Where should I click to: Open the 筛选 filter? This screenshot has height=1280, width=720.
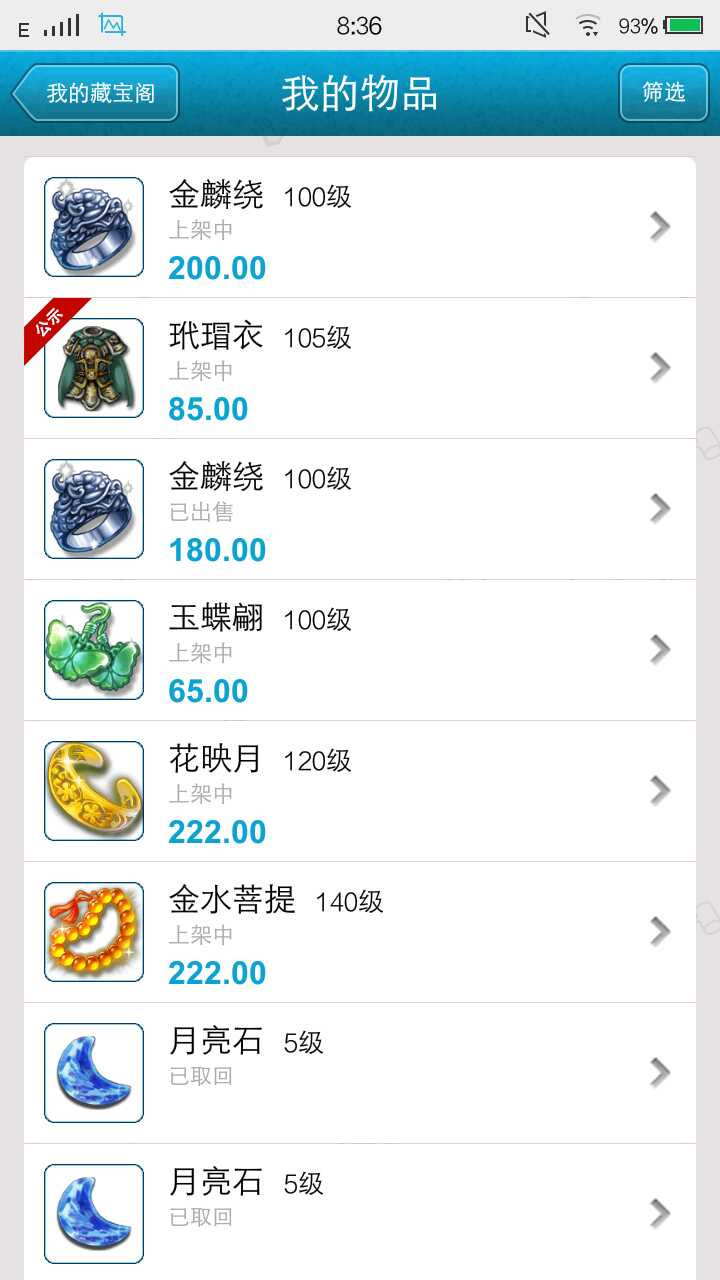coord(663,93)
